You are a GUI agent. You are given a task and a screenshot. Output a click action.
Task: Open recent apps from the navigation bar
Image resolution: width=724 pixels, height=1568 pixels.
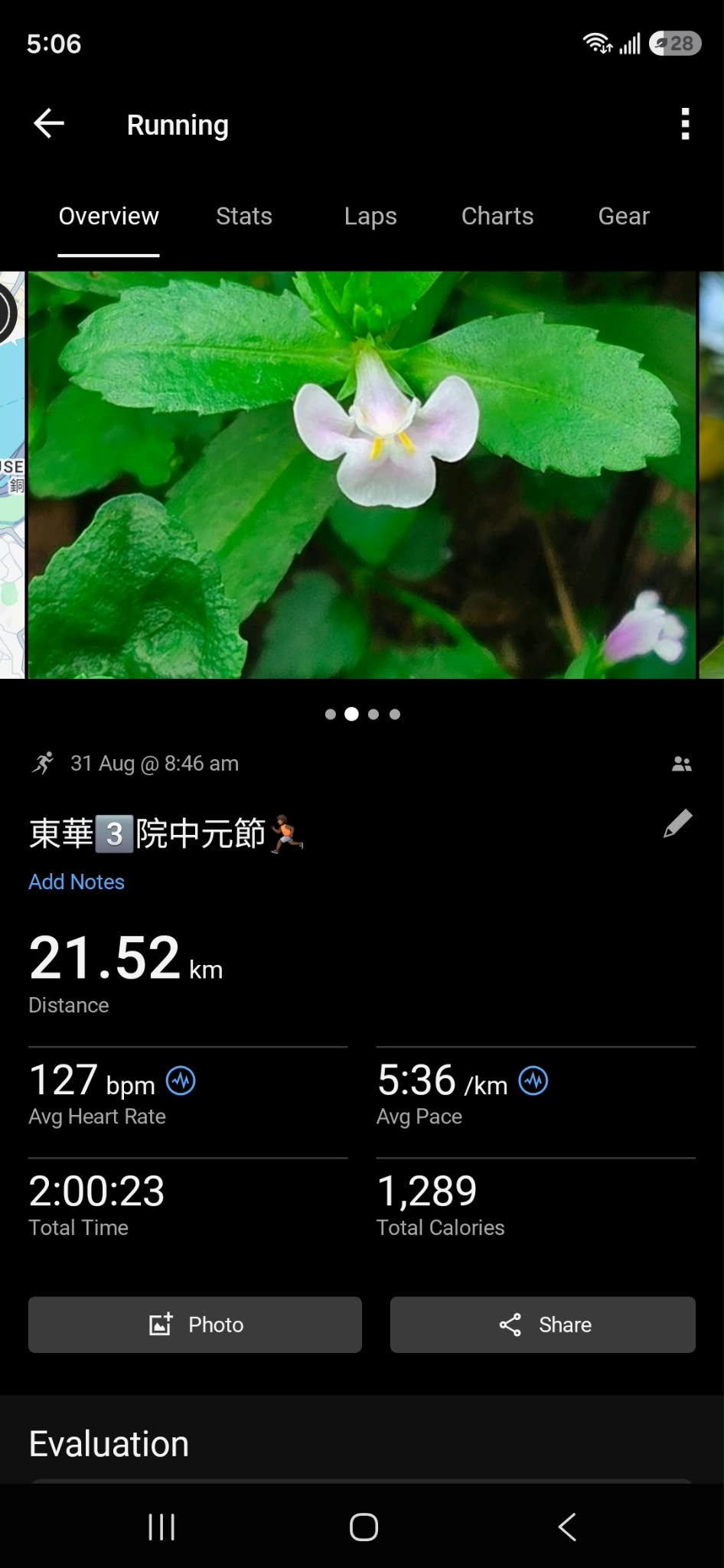click(161, 1527)
